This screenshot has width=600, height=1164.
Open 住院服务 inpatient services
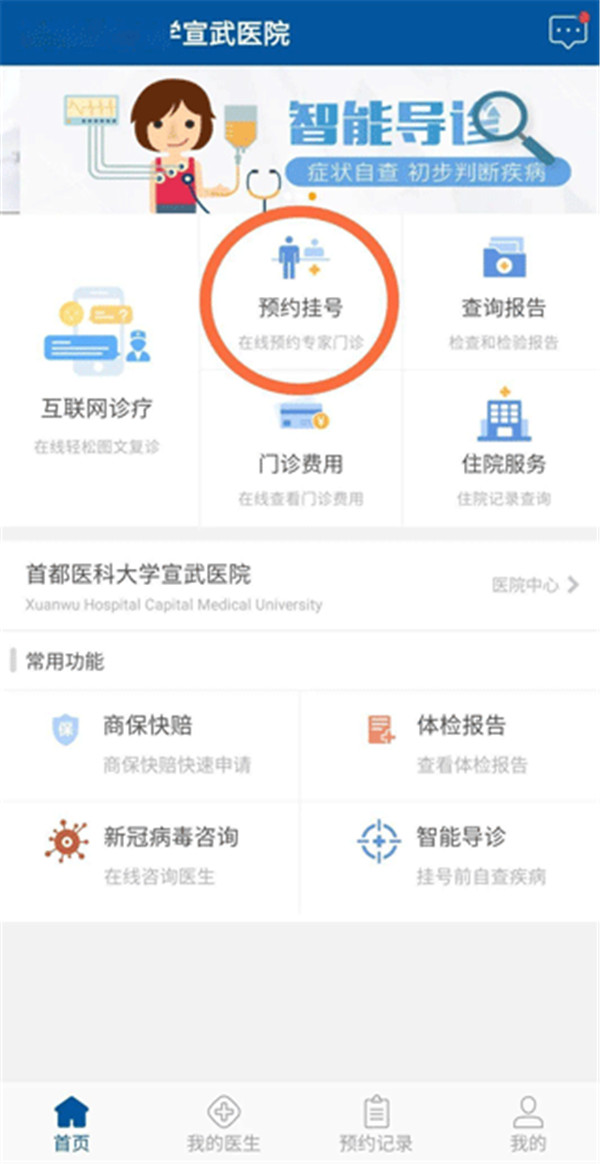pos(503,448)
